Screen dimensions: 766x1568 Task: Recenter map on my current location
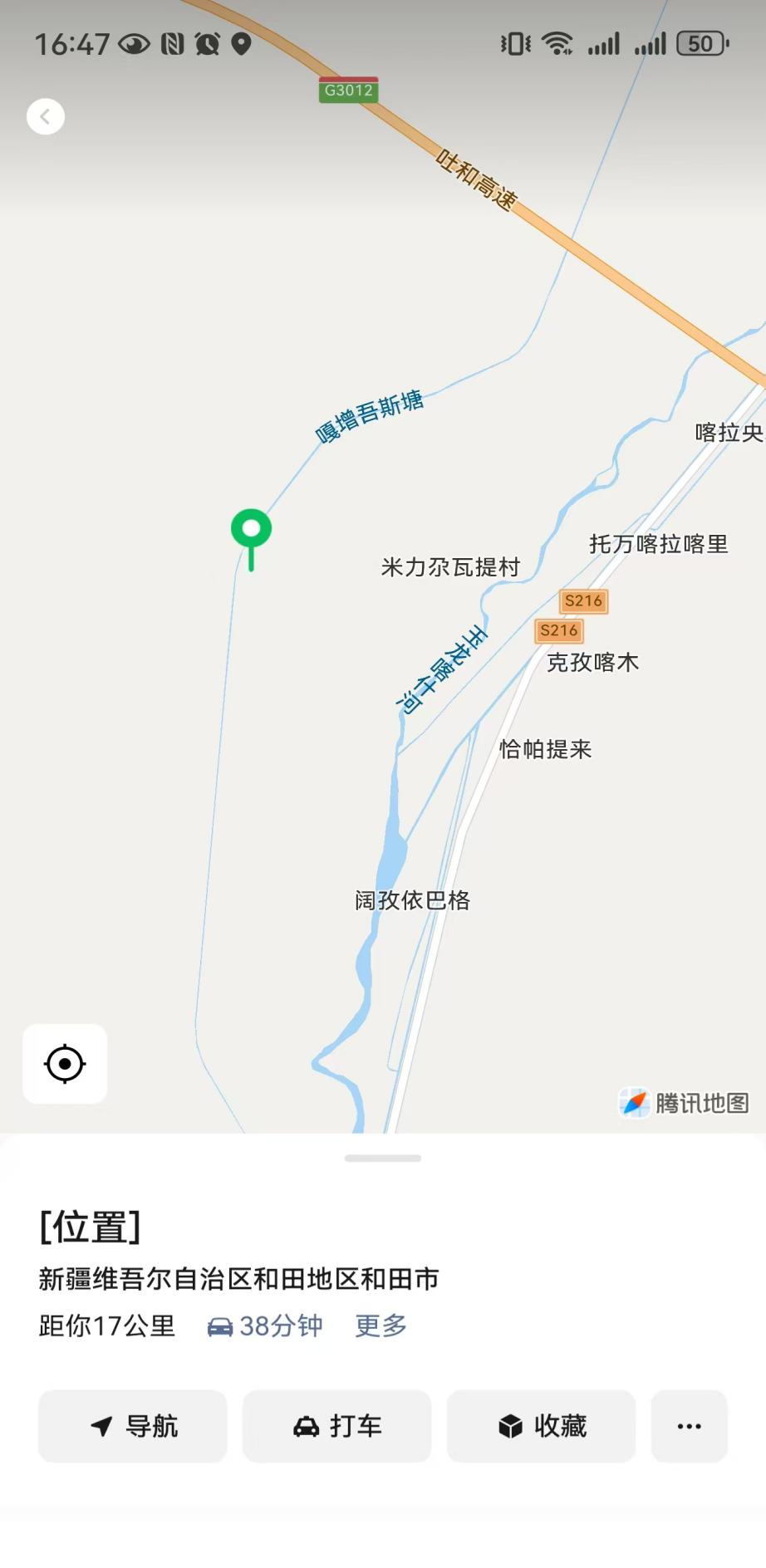[65, 1064]
